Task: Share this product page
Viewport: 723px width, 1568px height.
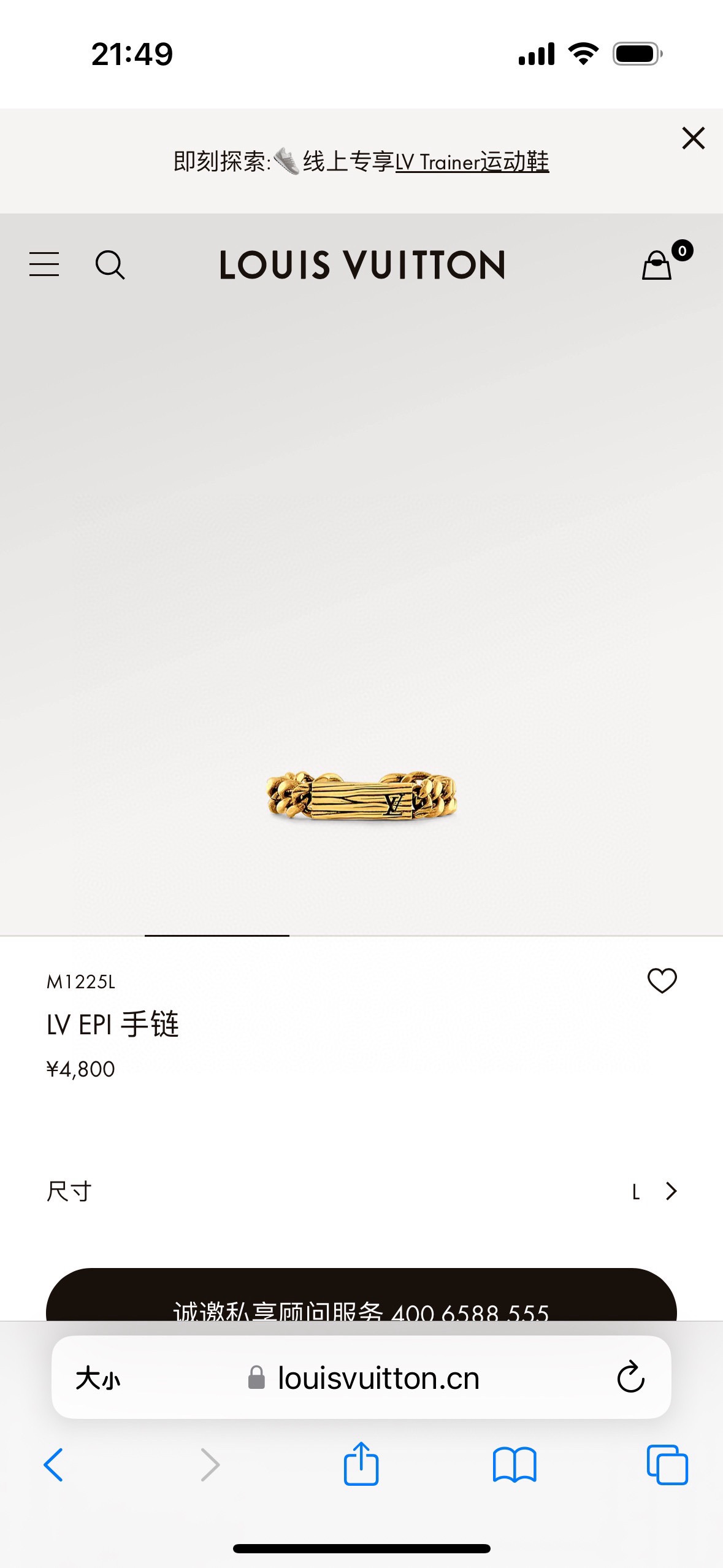Action: coord(361,1464)
